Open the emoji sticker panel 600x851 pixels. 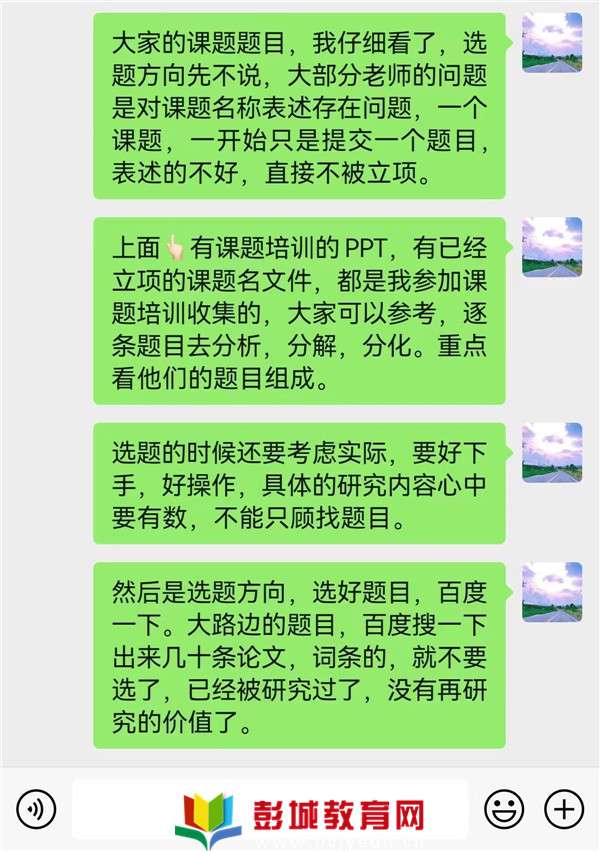504,807
